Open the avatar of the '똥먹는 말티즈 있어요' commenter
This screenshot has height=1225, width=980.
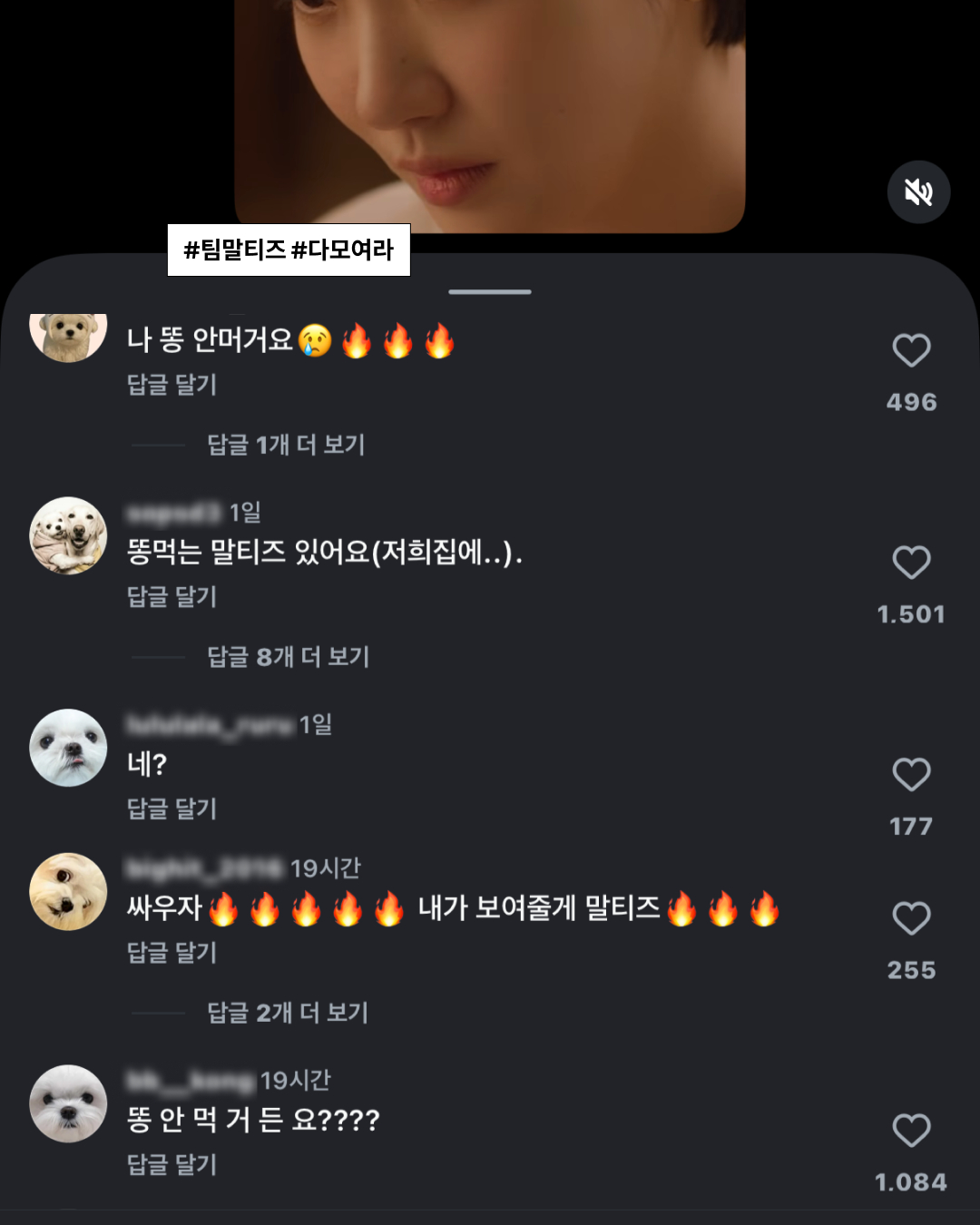point(68,535)
